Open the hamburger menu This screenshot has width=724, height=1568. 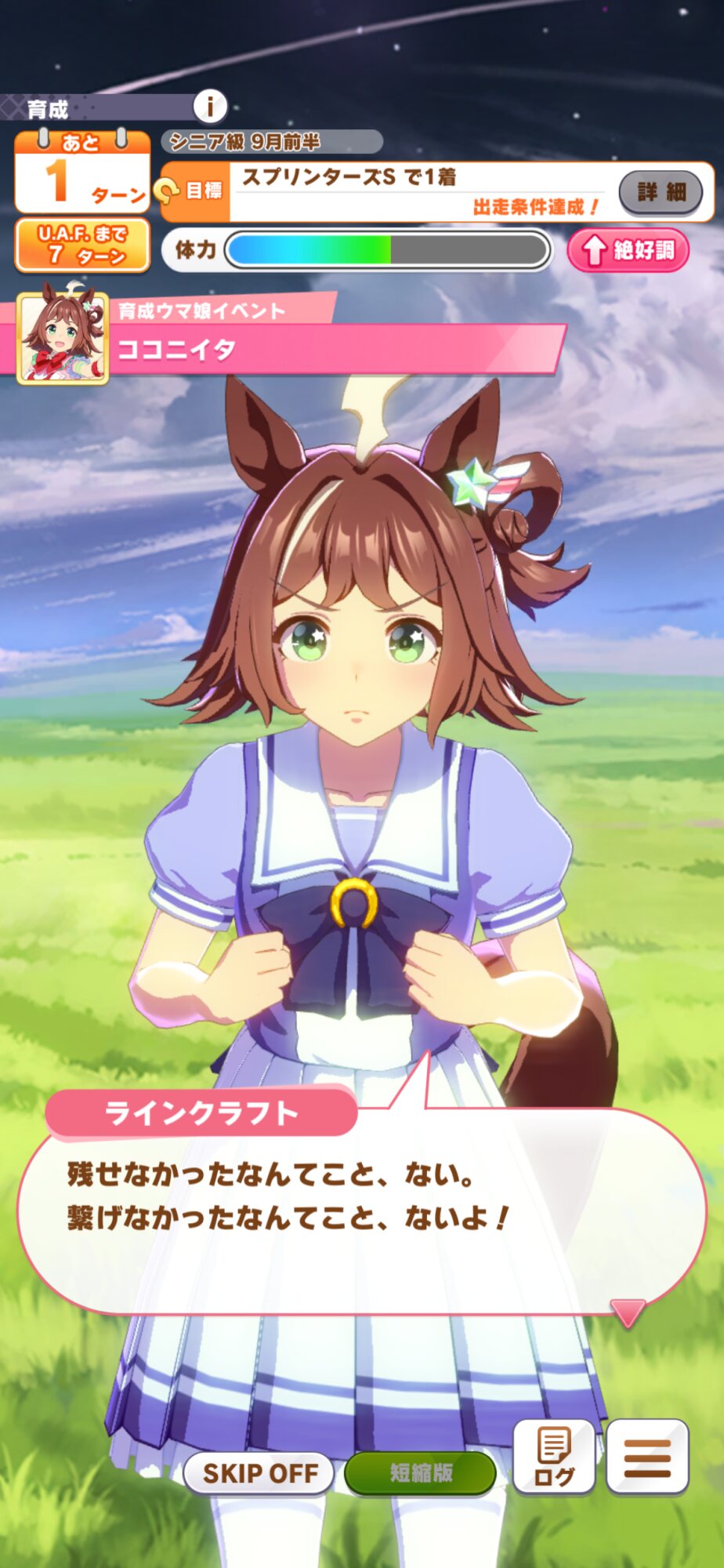tap(647, 1457)
